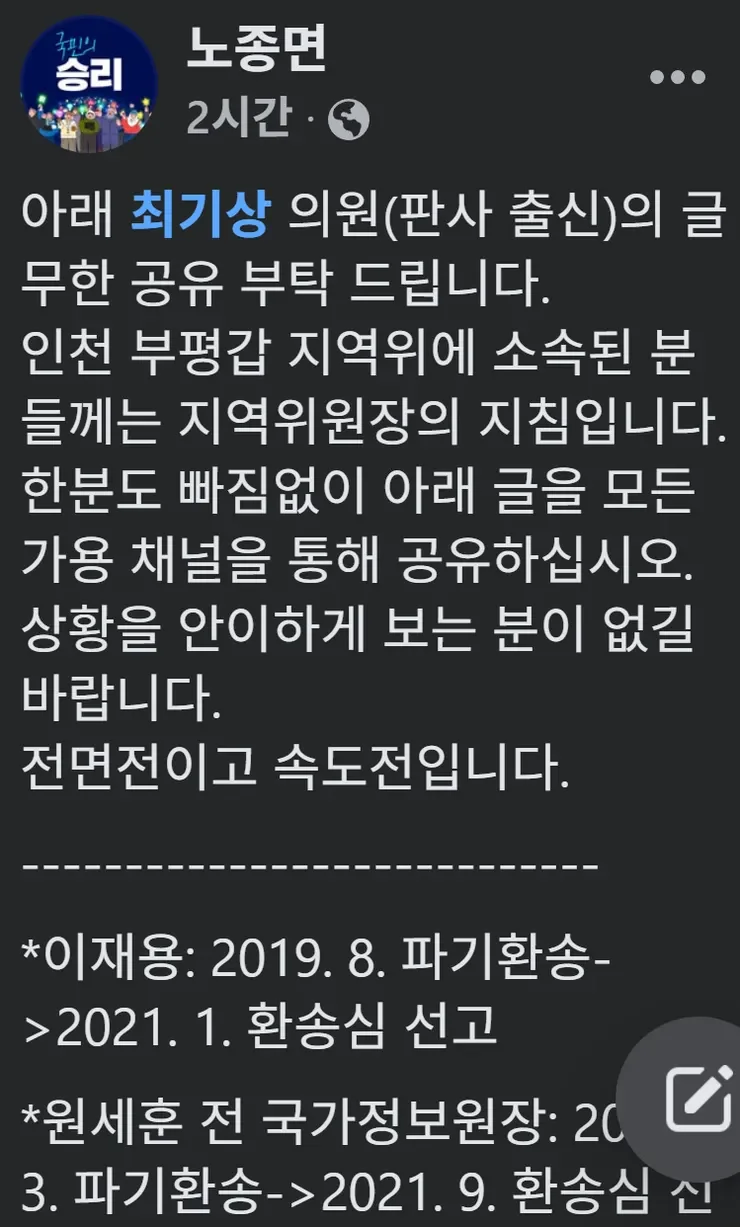Open 노종면's profile picture

[x=89, y=83]
